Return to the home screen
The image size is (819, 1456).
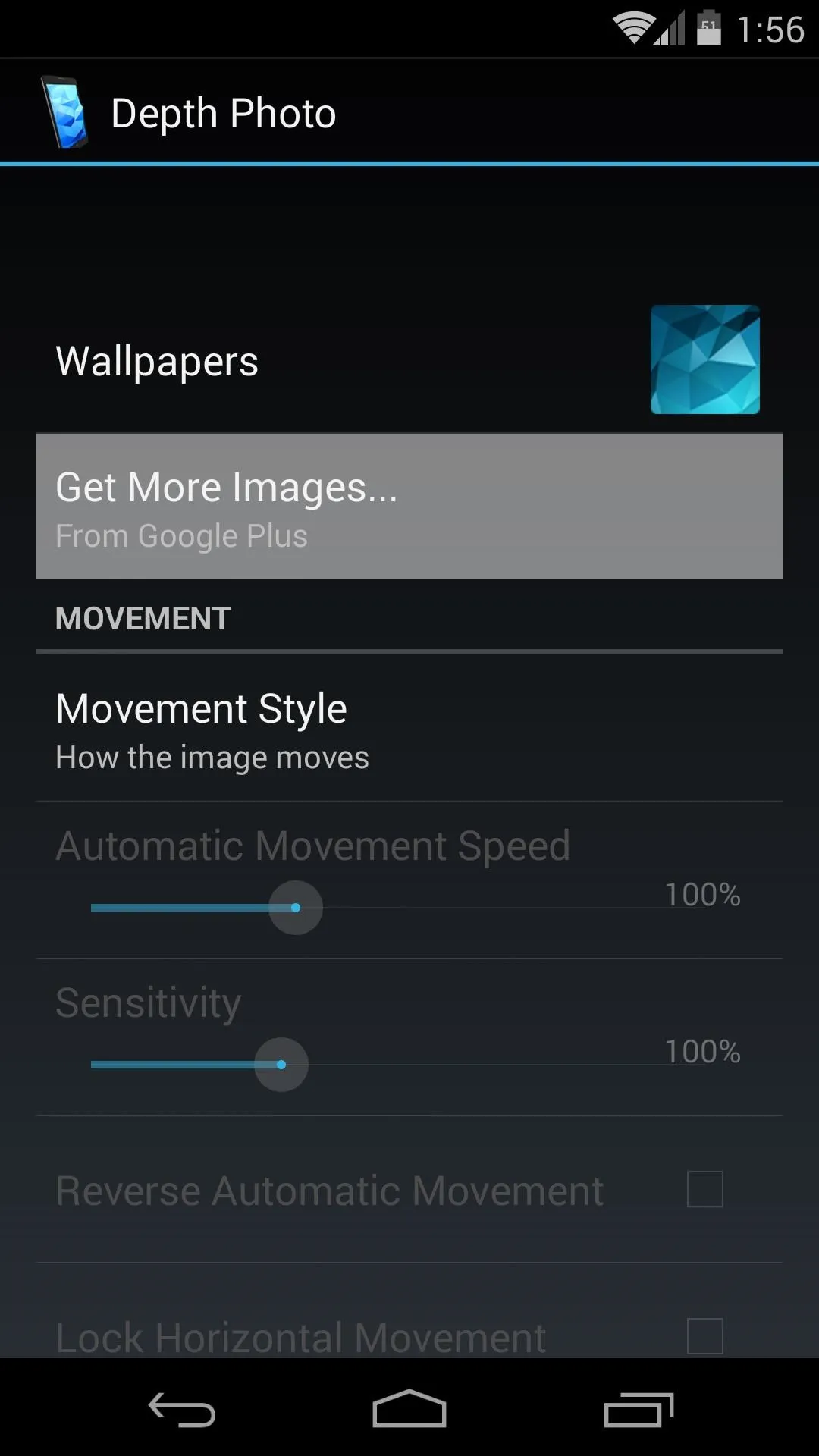click(x=409, y=1409)
